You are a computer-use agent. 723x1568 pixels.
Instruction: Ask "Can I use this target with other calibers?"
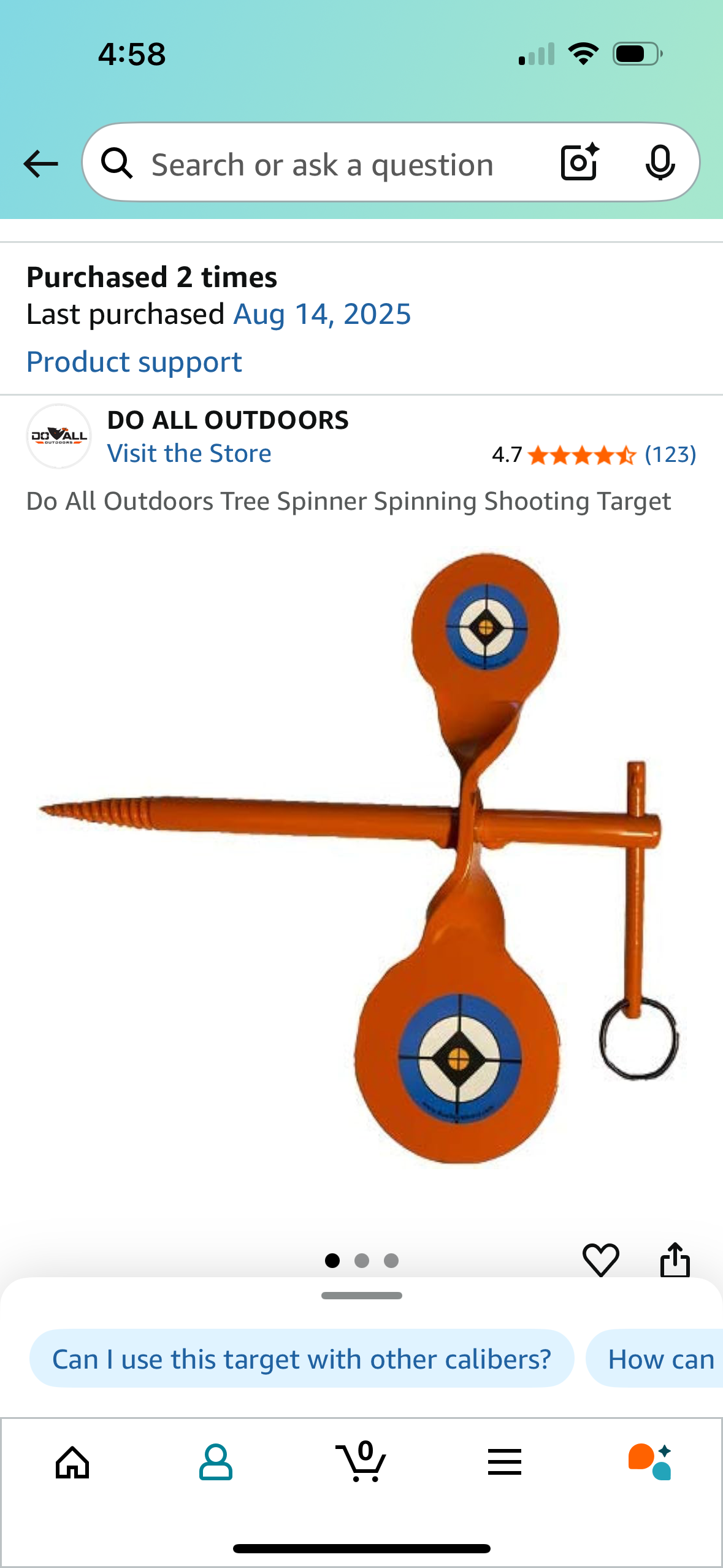[x=302, y=1359]
